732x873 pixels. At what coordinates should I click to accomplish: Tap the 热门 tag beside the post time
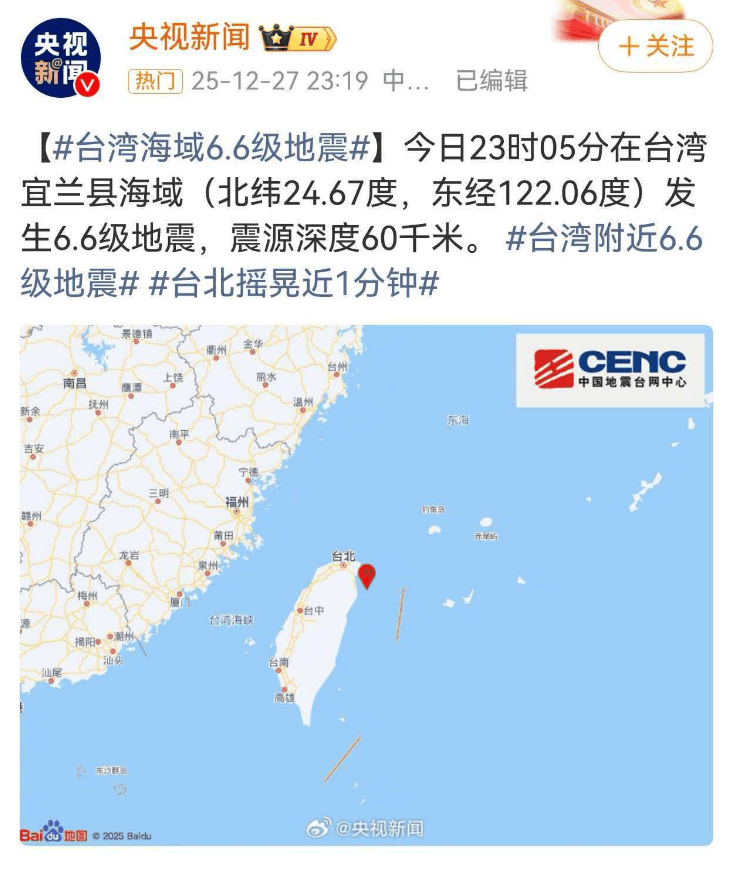[155, 81]
